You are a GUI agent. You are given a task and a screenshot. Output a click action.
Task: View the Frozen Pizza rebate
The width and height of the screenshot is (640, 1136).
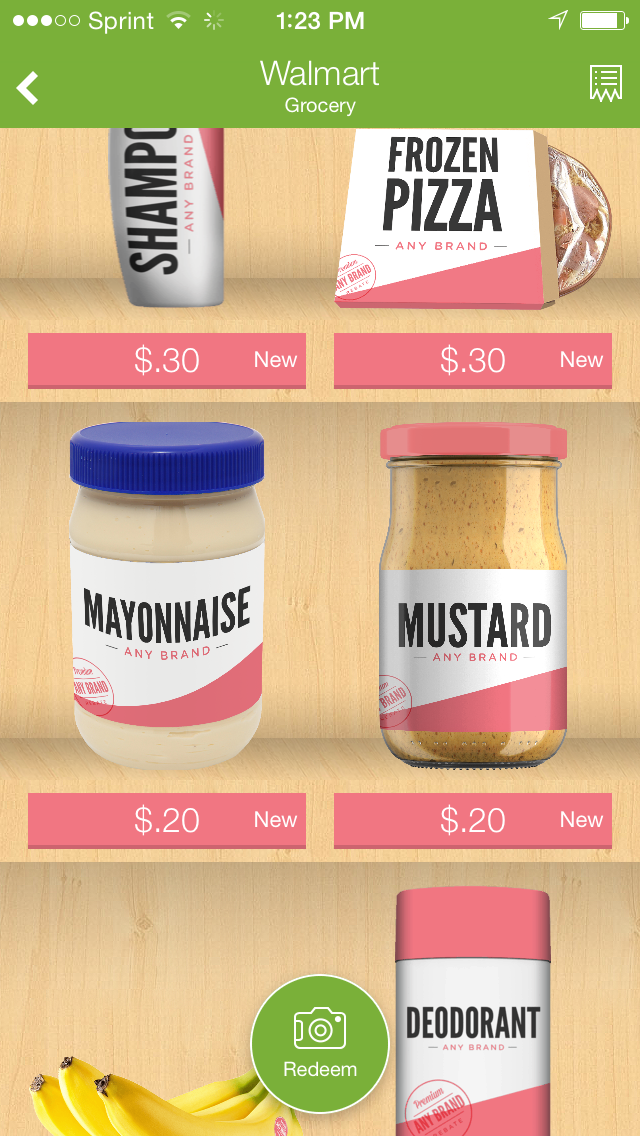coord(472,220)
